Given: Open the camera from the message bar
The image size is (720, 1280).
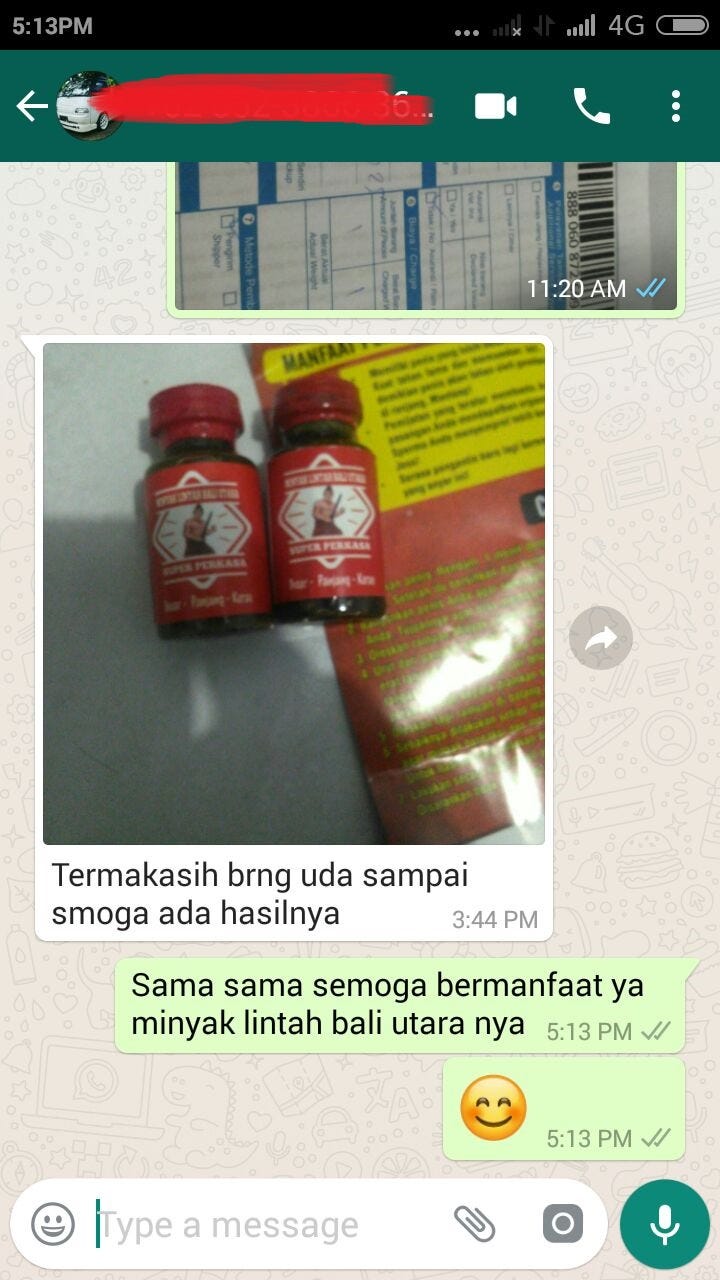Looking at the screenshot, I should click(x=562, y=1223).
